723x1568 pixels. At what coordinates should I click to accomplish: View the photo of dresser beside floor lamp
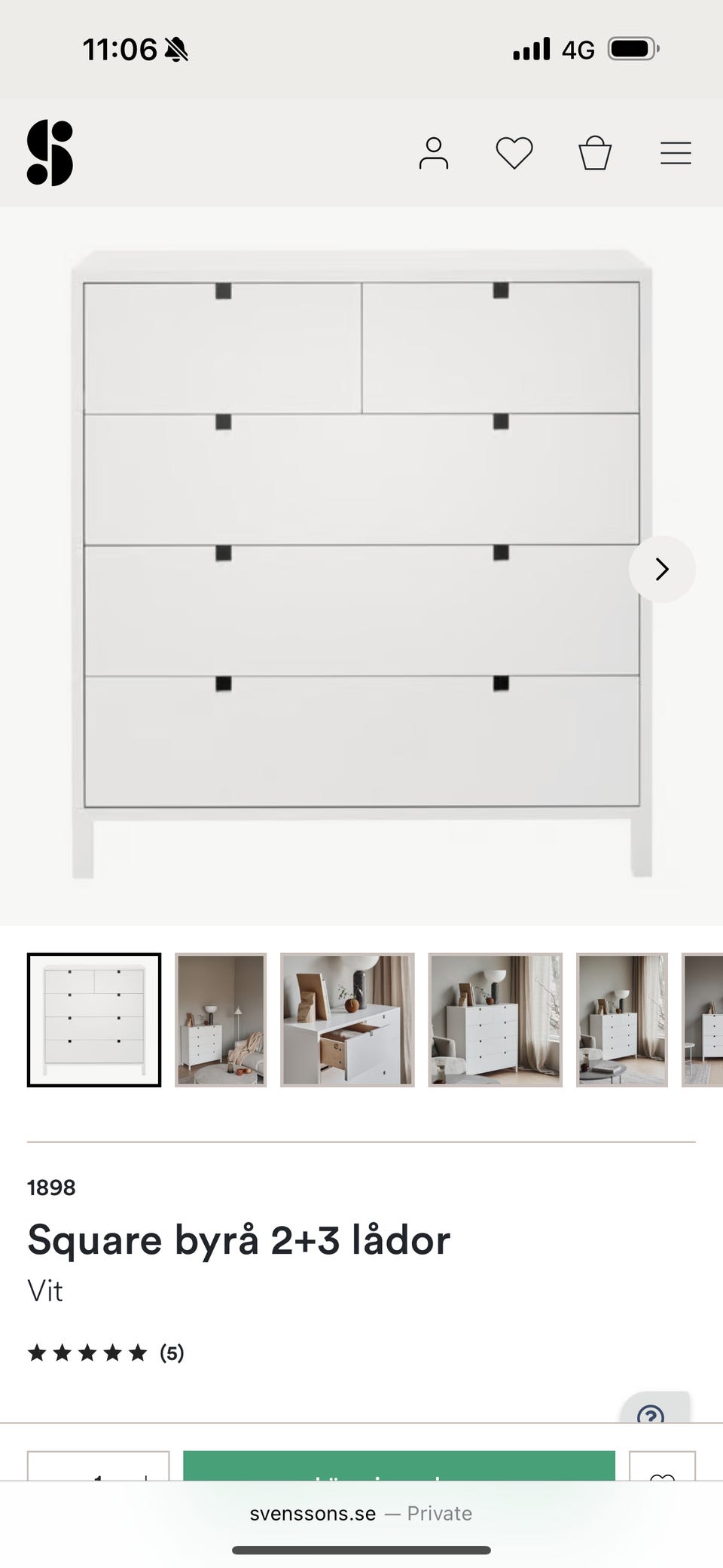click(221, 1019)
